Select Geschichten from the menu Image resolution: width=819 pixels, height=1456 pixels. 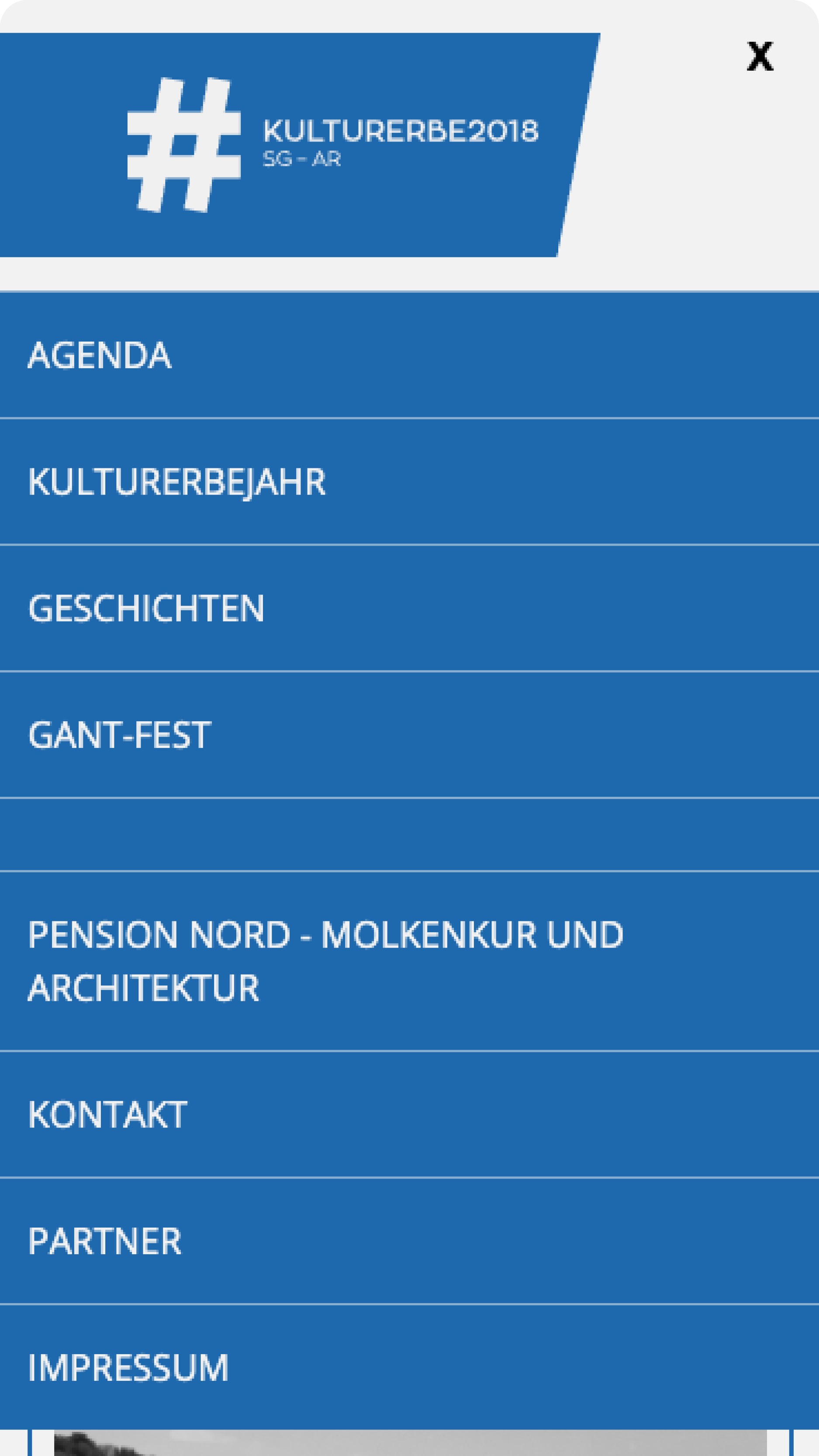tap(409, 608)
